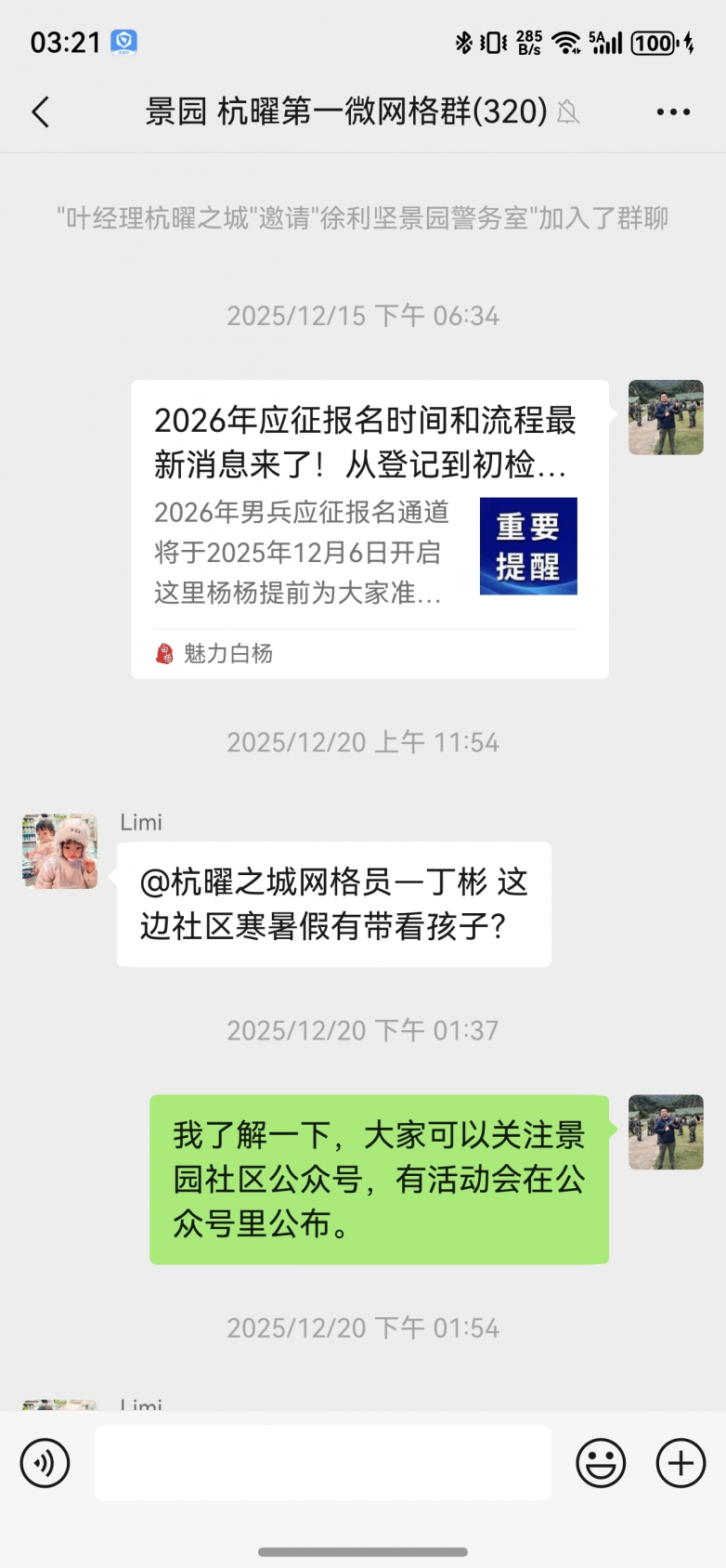
Task: Open the plus attachments menu
Action: 681,1463
